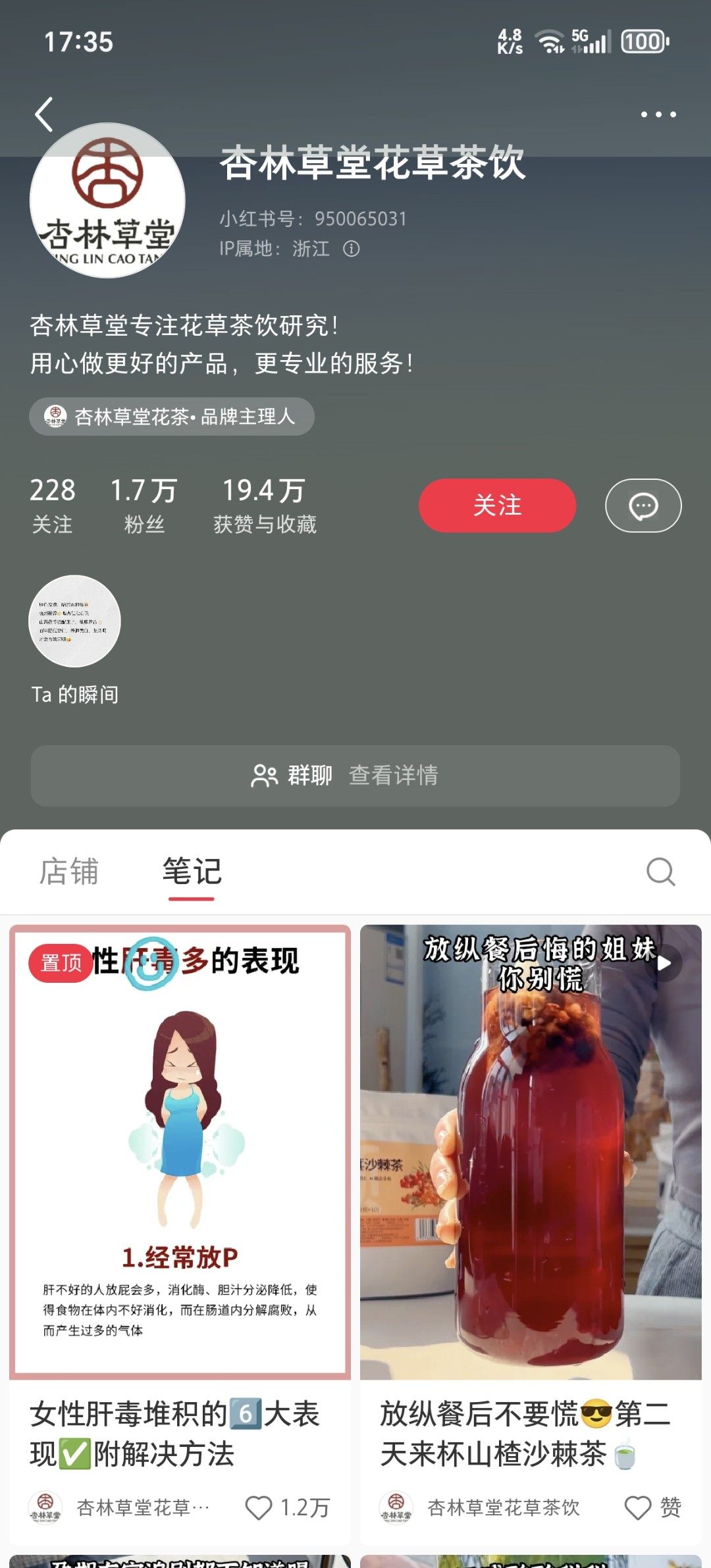Image resolution: width=711 pixels, height=1568 pixels.
Task: Like the 山楂沙棘茶 note
Action: 638,1507
